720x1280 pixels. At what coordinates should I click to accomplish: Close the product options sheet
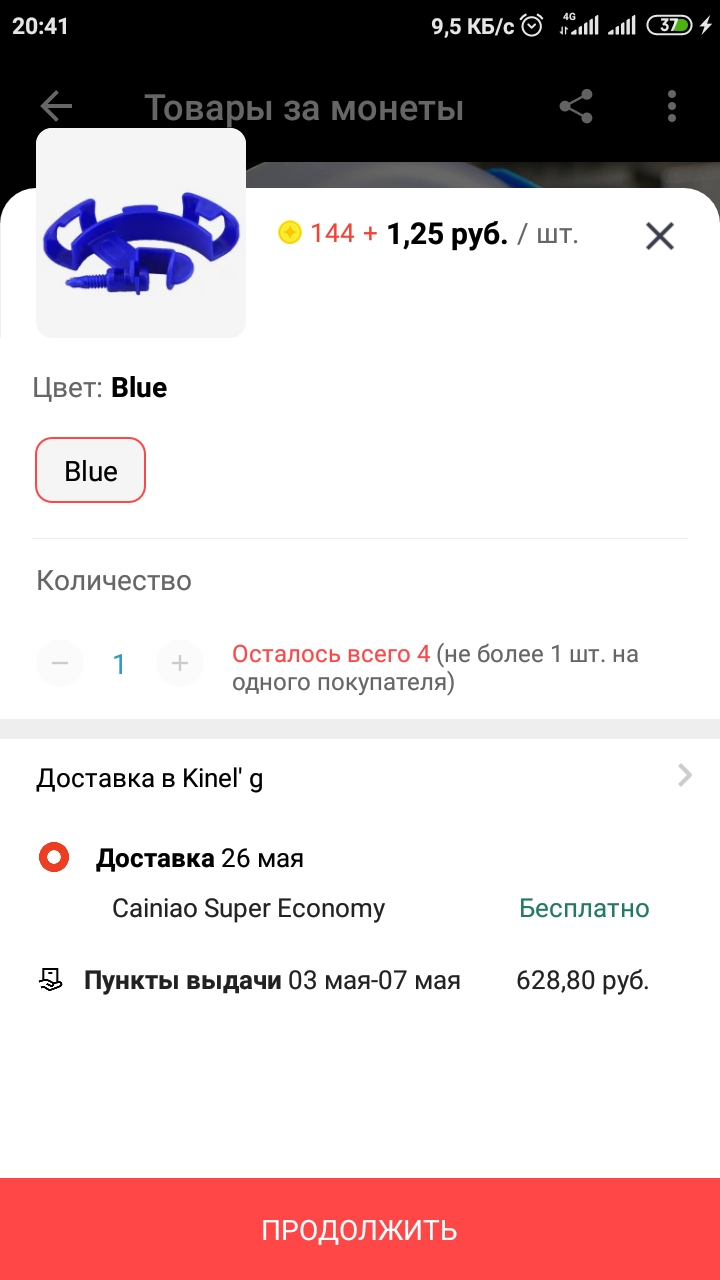point(660,236)
